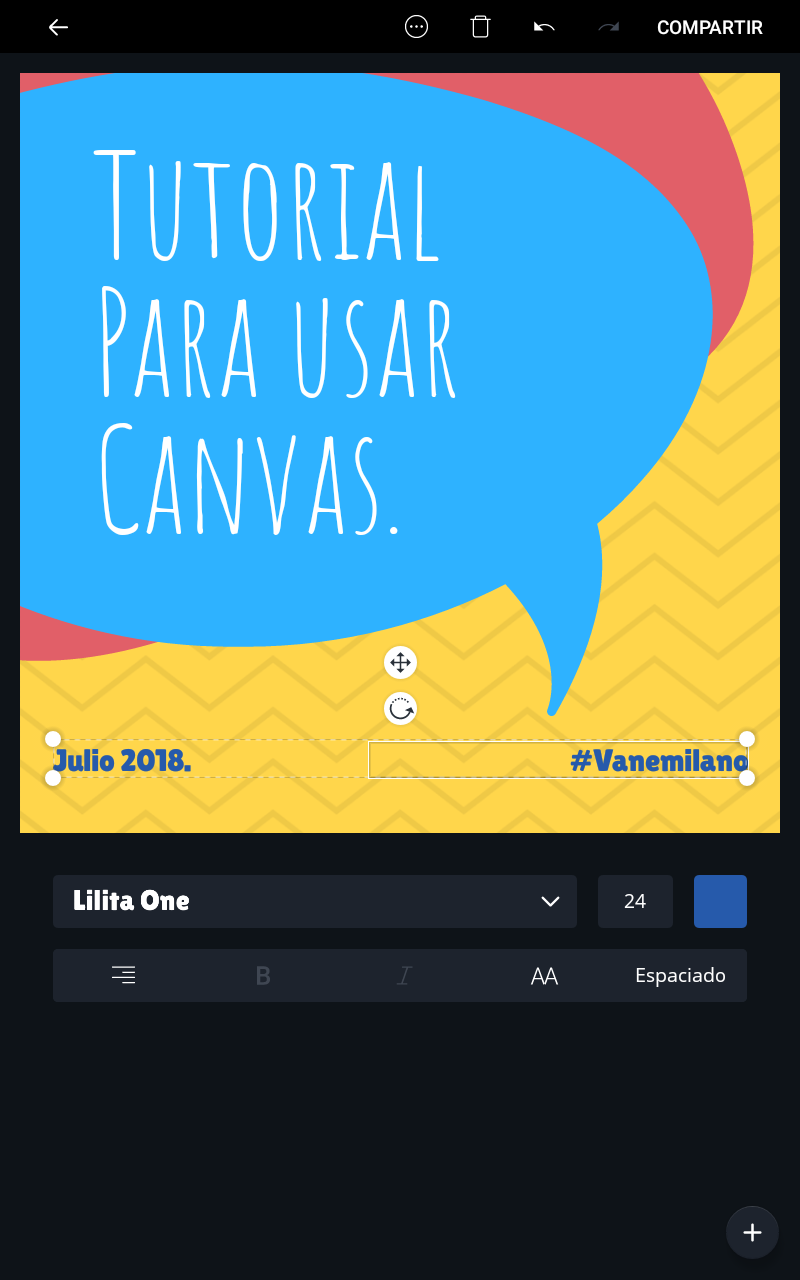Open Espaciado spacing settings
The height and width of the screenshot is (1280, 800).
(680, 975)
